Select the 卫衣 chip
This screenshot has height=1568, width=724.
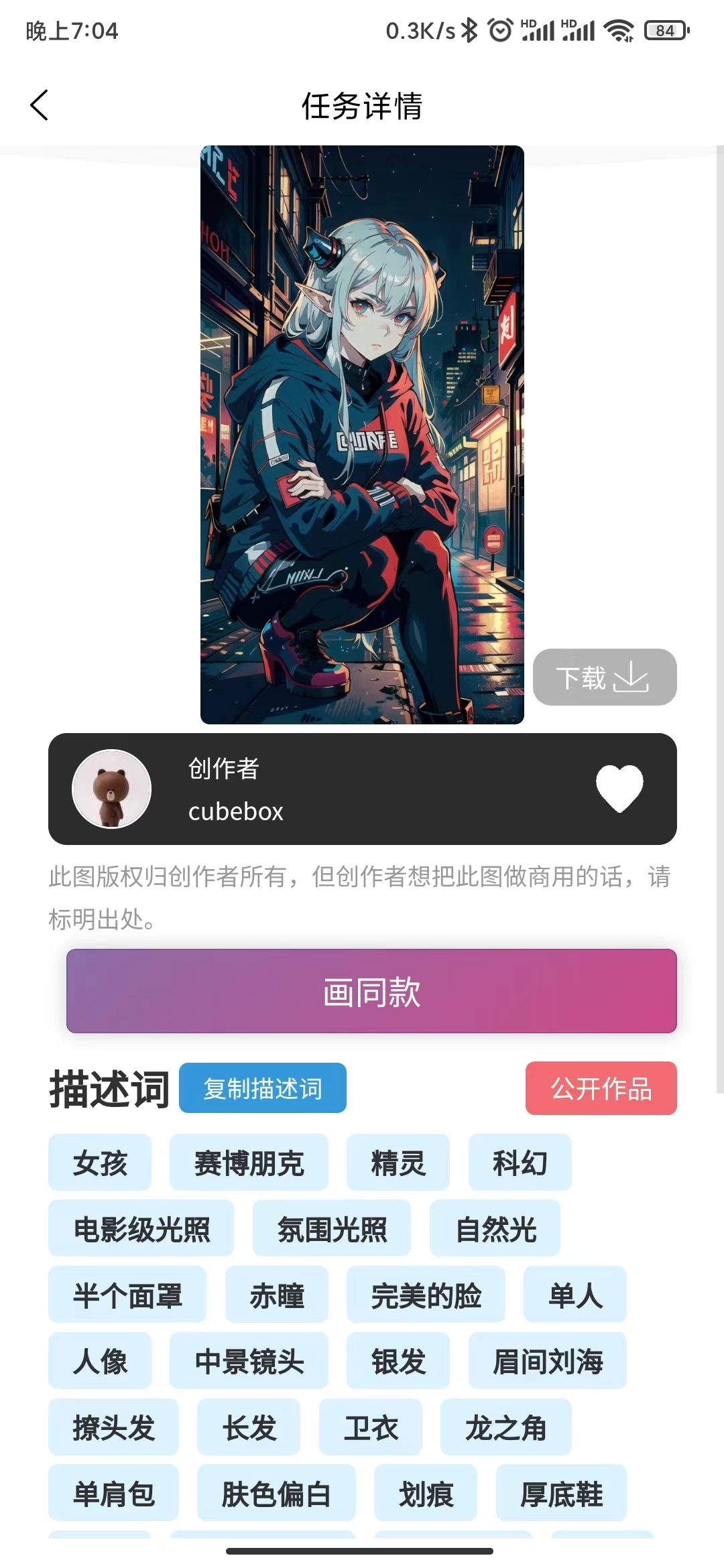[371, 1427]
